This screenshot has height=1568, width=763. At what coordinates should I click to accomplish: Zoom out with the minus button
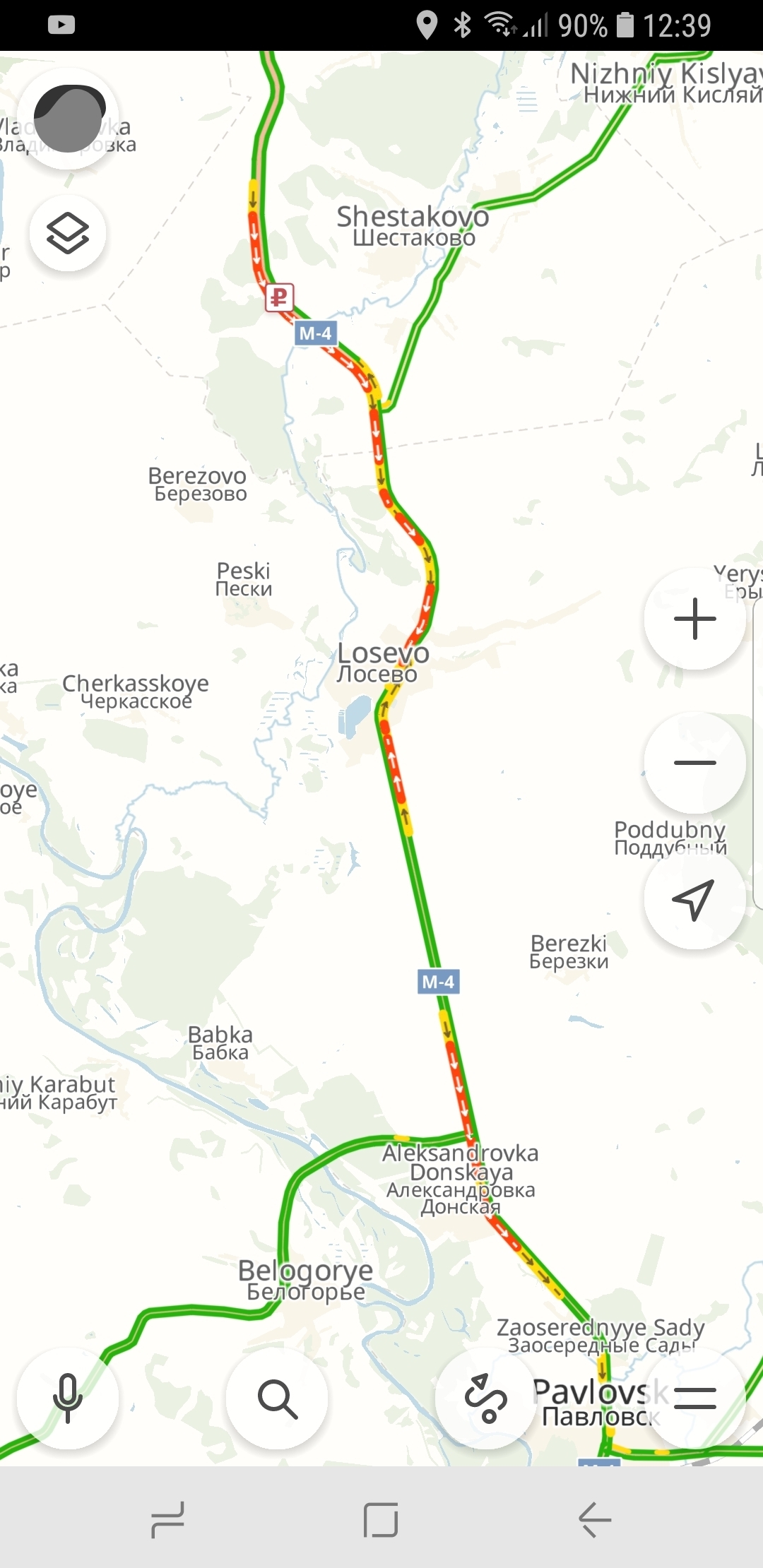(695, 763)
